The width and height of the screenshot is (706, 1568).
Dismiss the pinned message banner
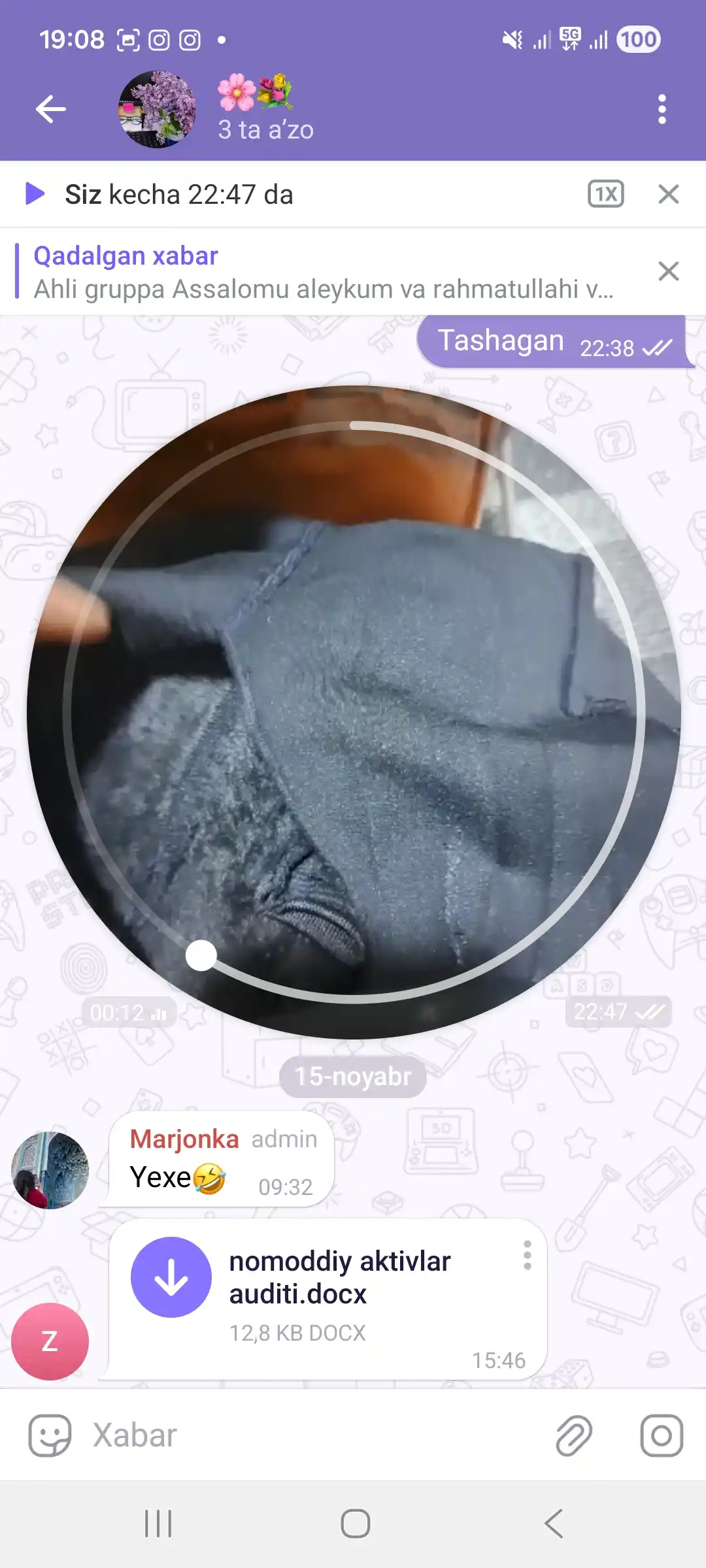(669, 271)
